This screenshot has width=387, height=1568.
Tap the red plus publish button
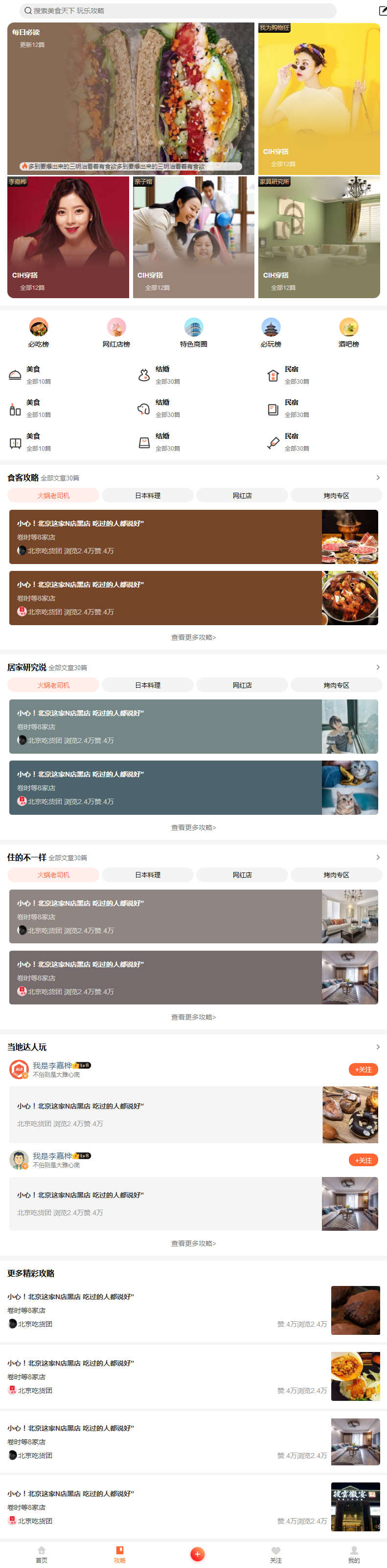click(x=197, y=1553)
